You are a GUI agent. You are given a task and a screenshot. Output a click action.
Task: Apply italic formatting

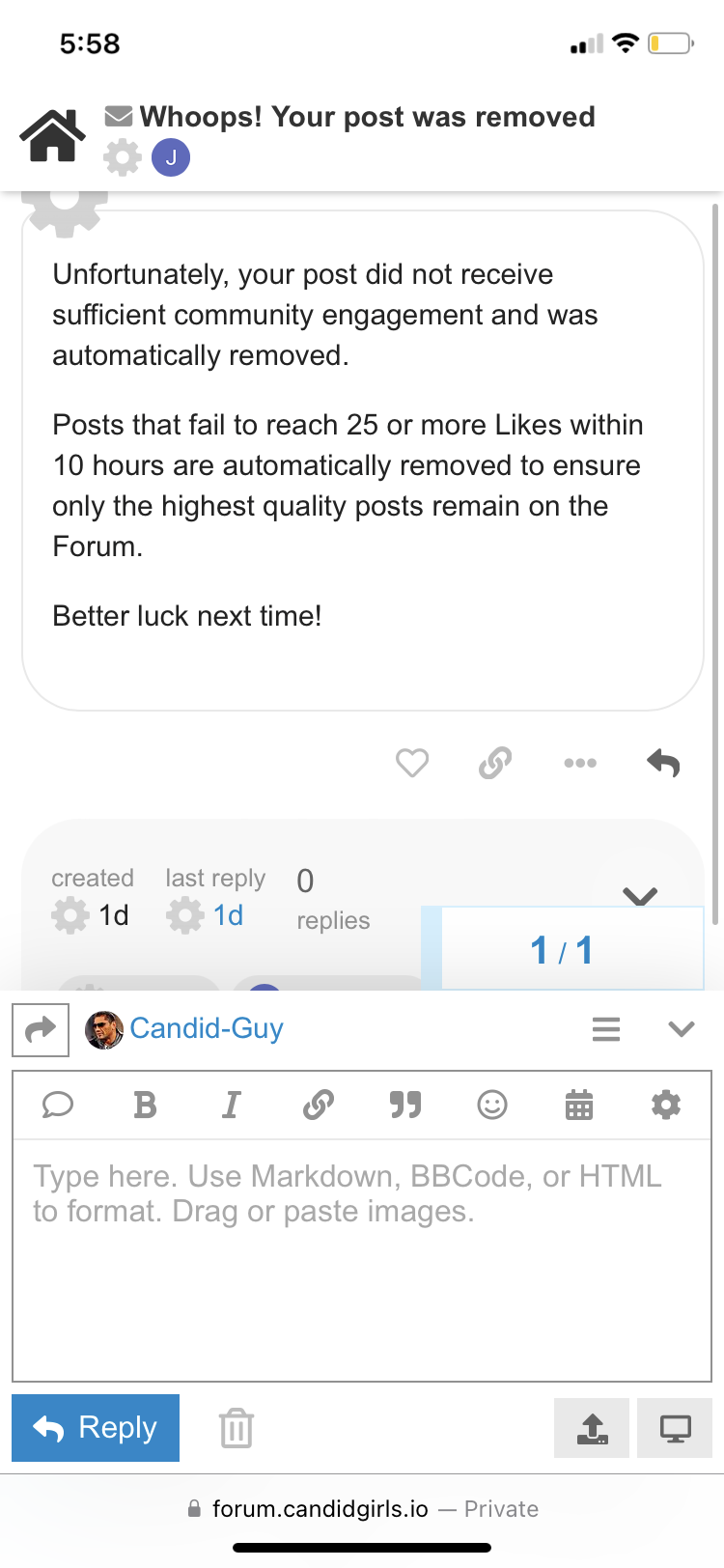231,1105
